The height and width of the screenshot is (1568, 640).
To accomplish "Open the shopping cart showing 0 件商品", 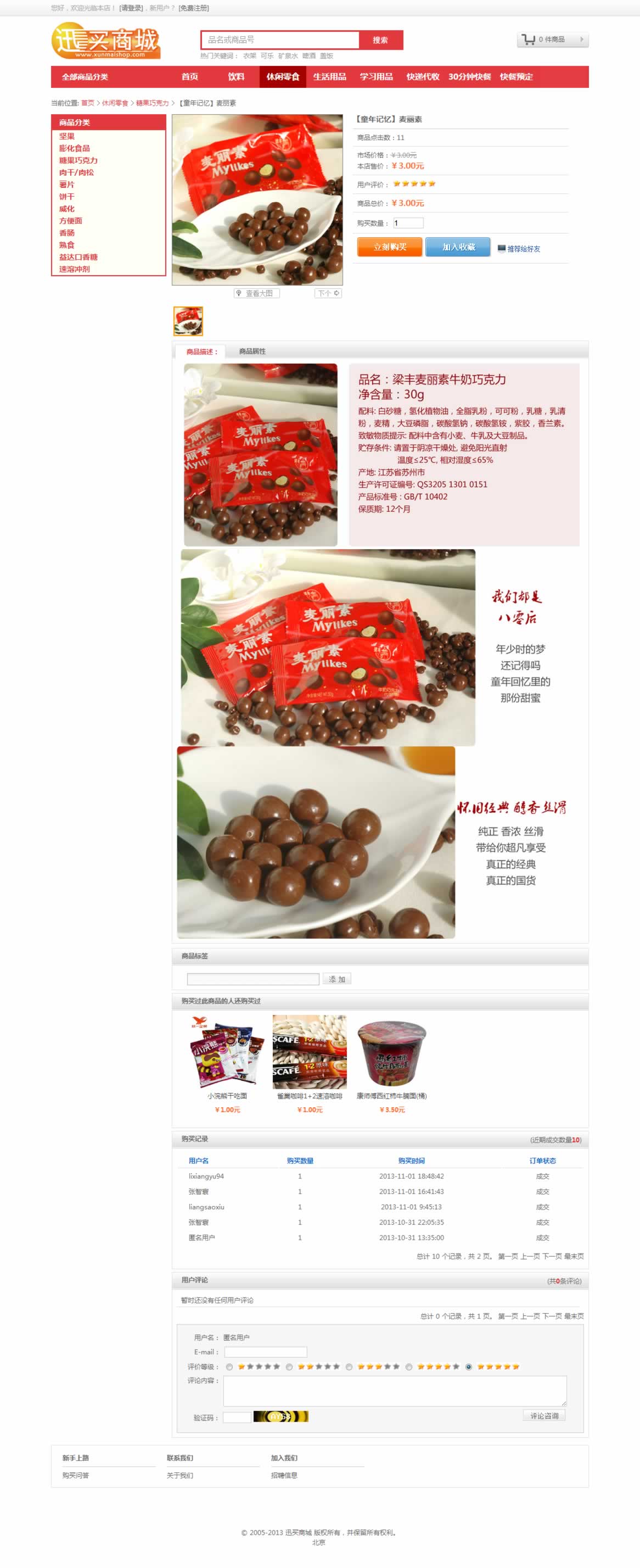I will click(x=552, y=40).
